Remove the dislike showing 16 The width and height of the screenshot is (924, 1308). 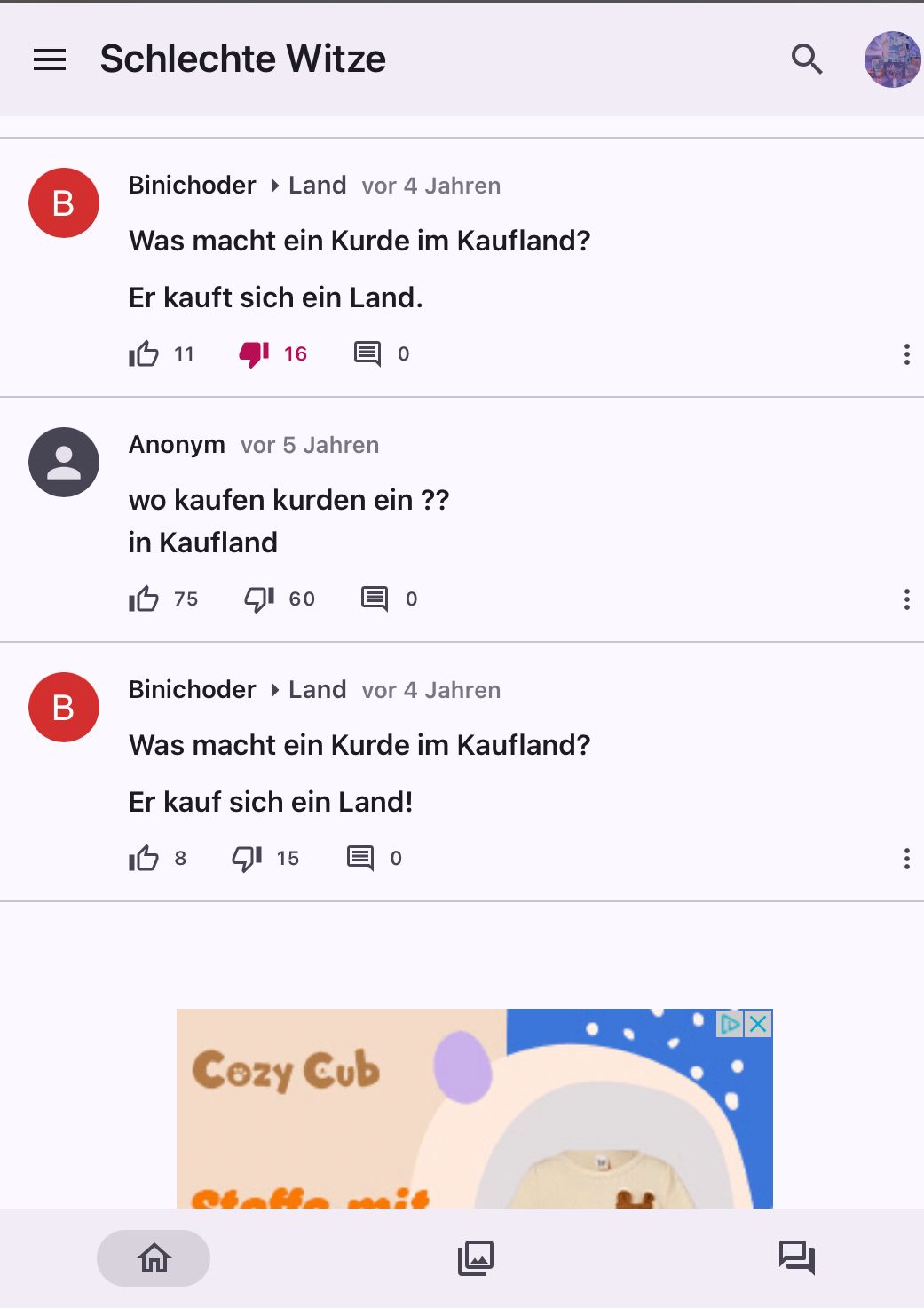tap(255, 354)
